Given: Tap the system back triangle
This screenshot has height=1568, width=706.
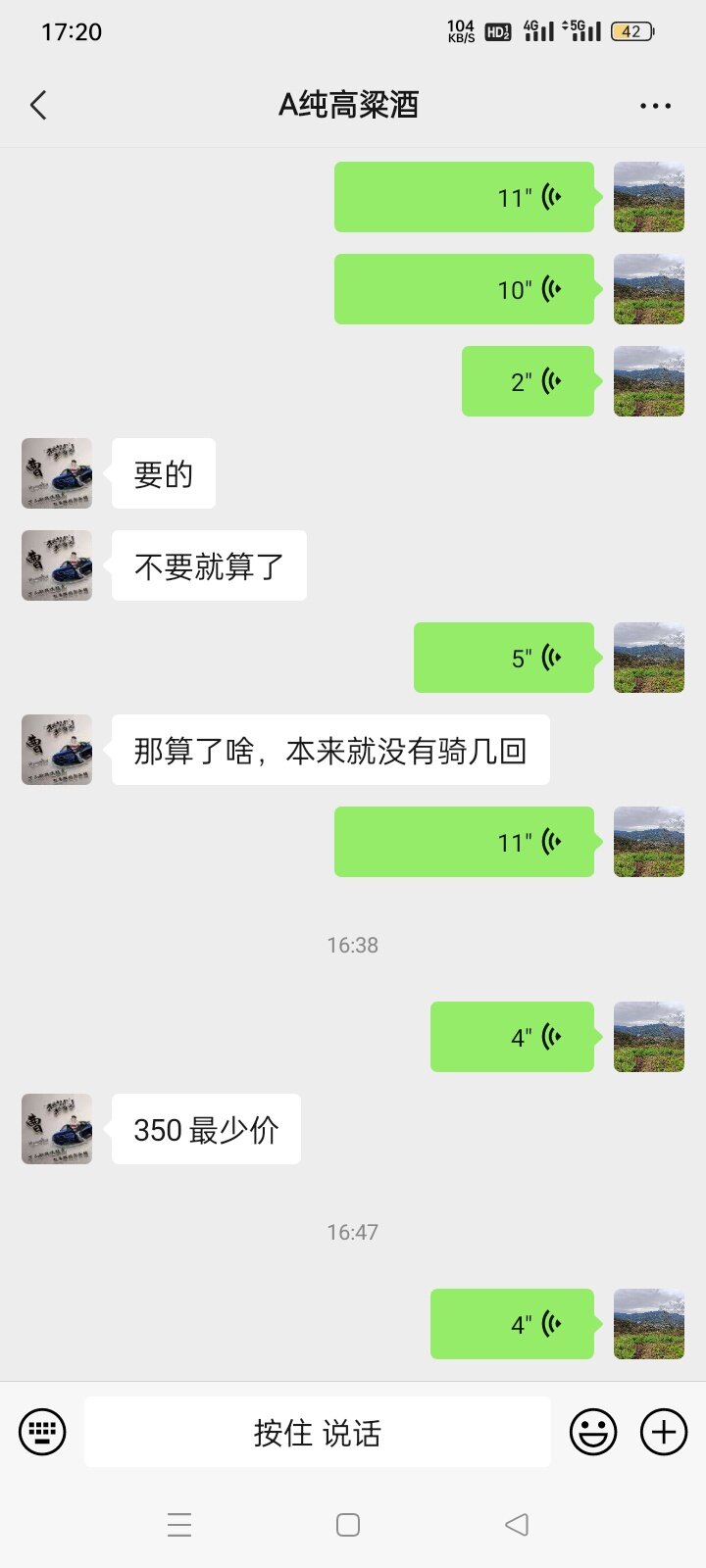Looking at the screenshot, I should pos(517,1525).
